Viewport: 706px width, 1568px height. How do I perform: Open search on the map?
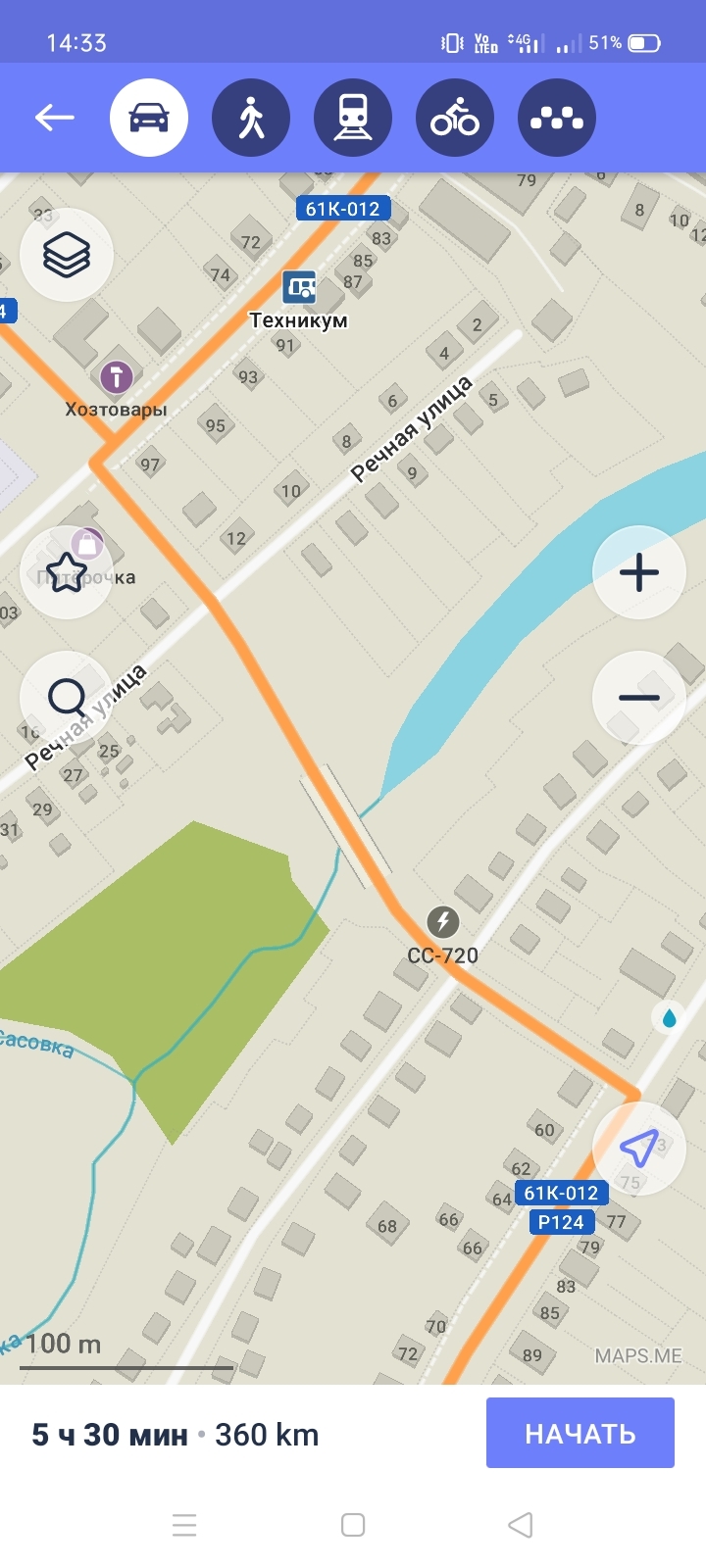(67, 698)
